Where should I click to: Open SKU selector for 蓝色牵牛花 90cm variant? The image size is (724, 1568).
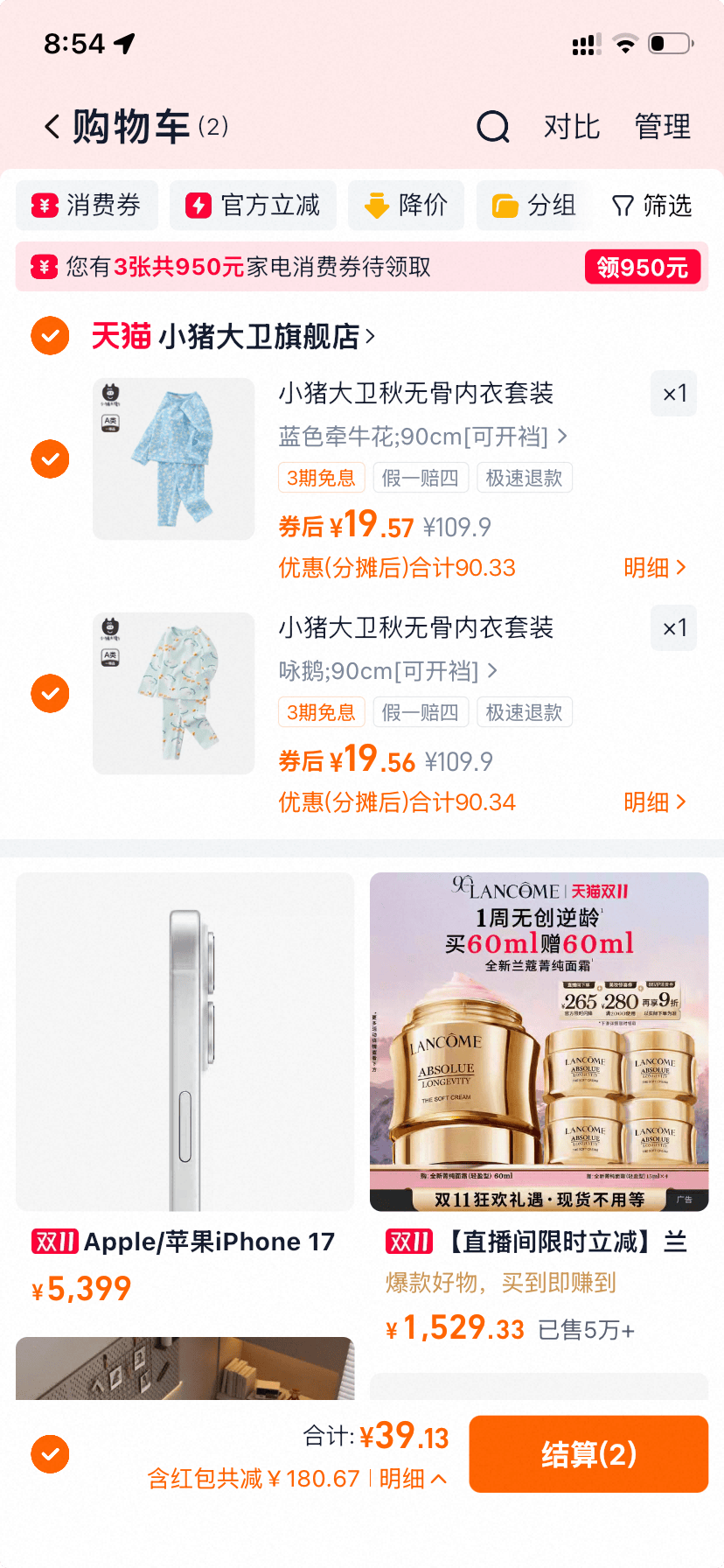point(418,436)
